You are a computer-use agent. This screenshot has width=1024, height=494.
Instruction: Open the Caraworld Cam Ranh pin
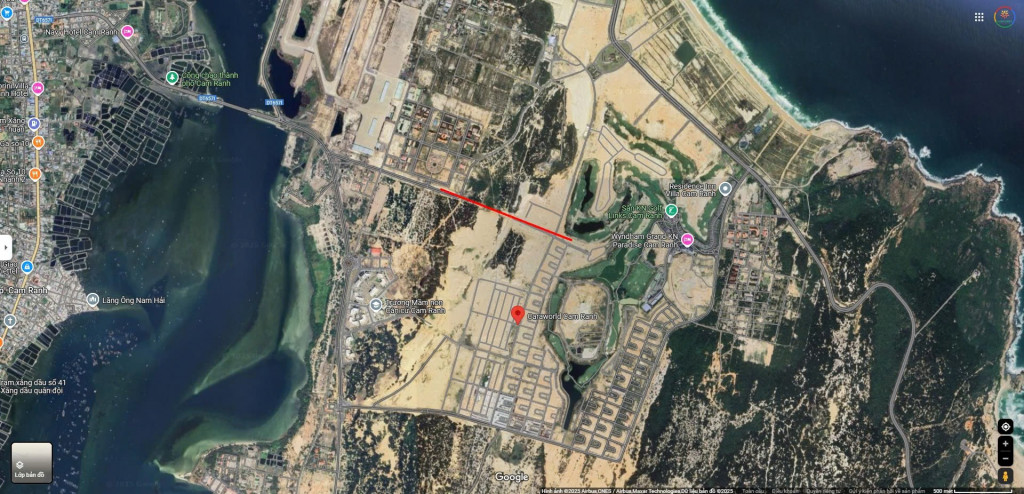(517, 314)
